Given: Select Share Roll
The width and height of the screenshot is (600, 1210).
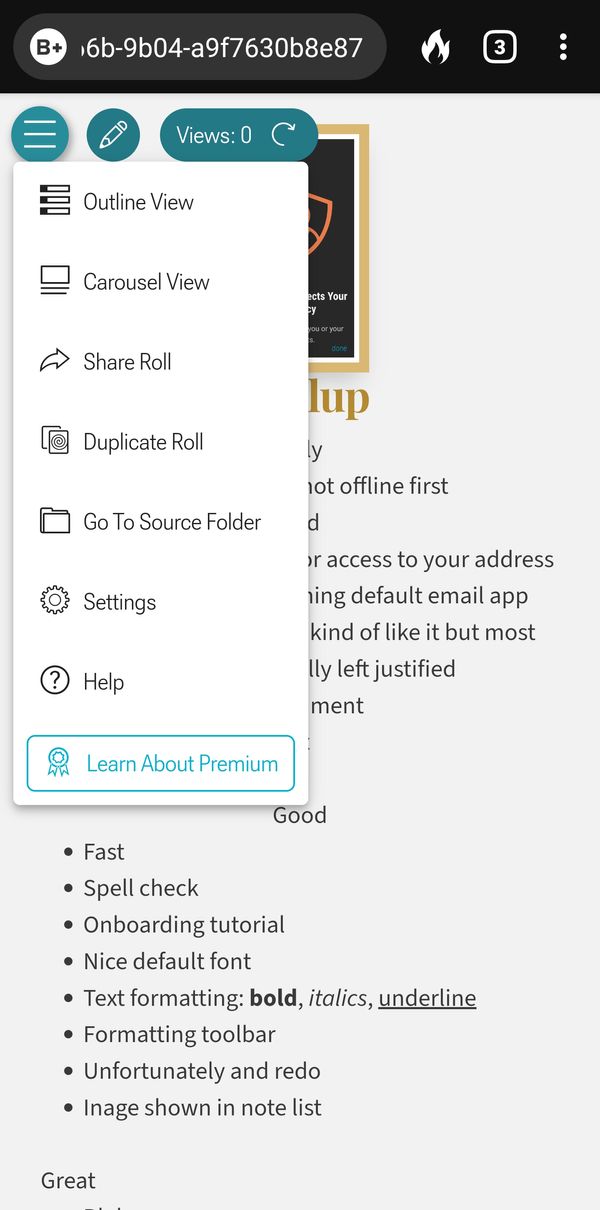Looking at the screenshot, I should [127, 362].
